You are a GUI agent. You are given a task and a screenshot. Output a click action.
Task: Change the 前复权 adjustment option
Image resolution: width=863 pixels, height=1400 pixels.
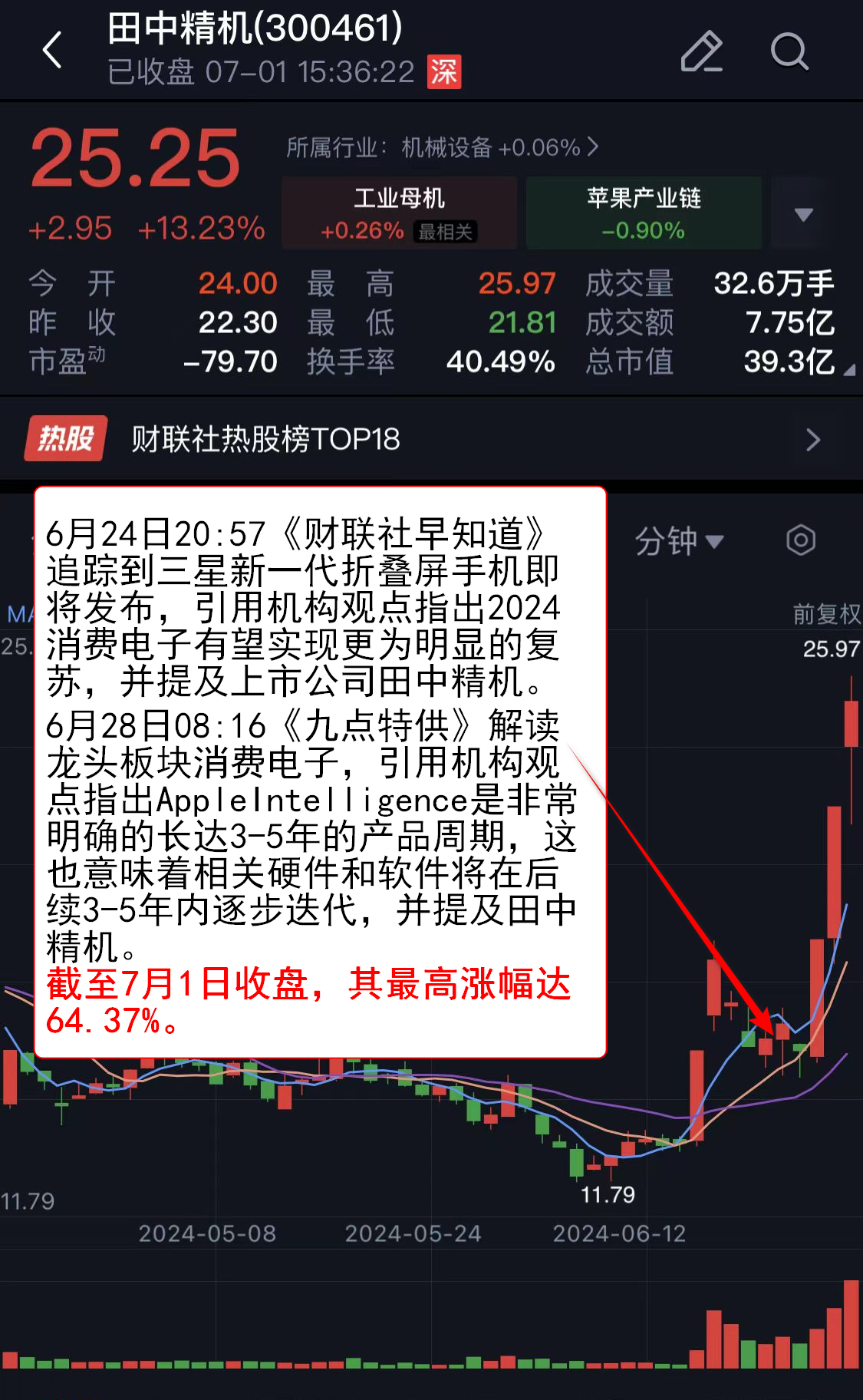click(x=826, y=613)
